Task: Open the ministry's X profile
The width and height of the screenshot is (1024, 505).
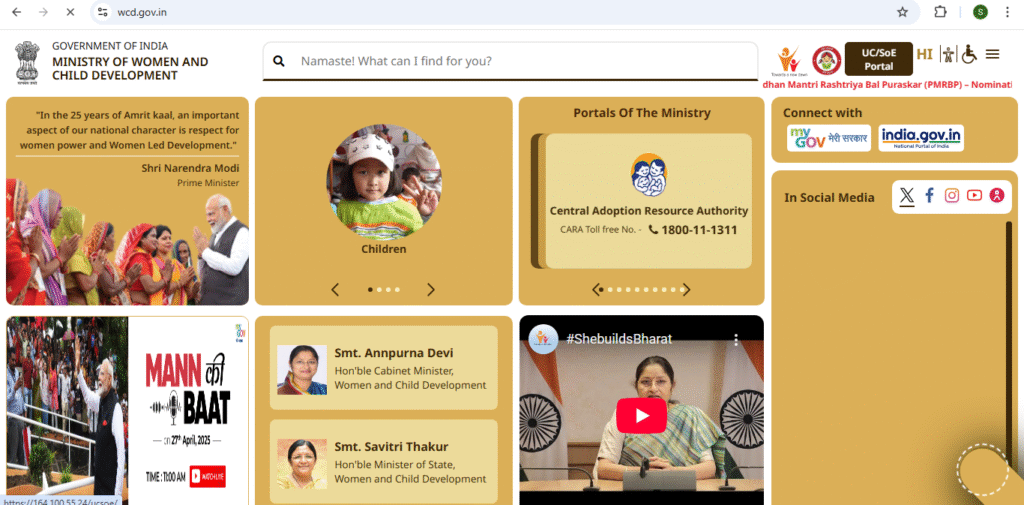Action: point(906,196)
